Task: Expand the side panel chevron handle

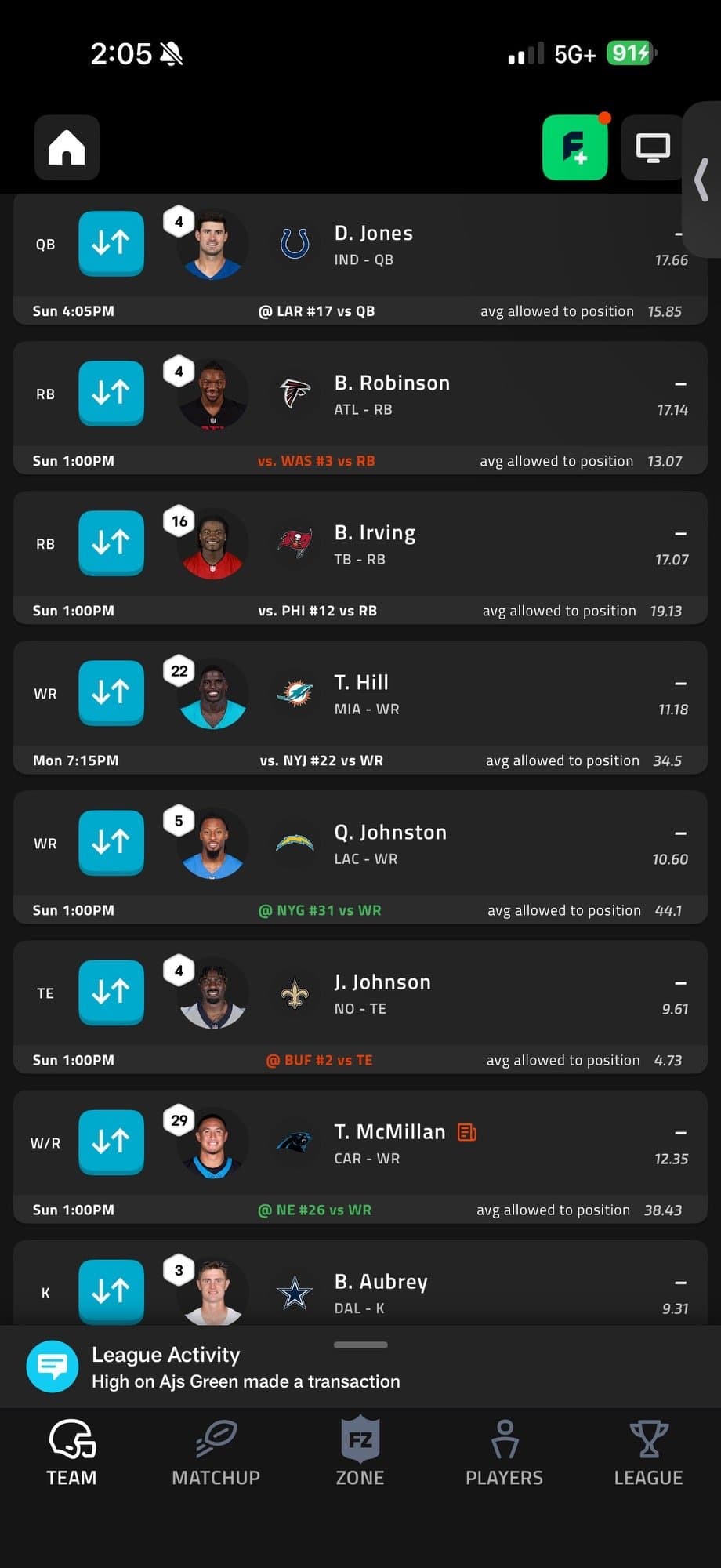Action: coord(702,180)
